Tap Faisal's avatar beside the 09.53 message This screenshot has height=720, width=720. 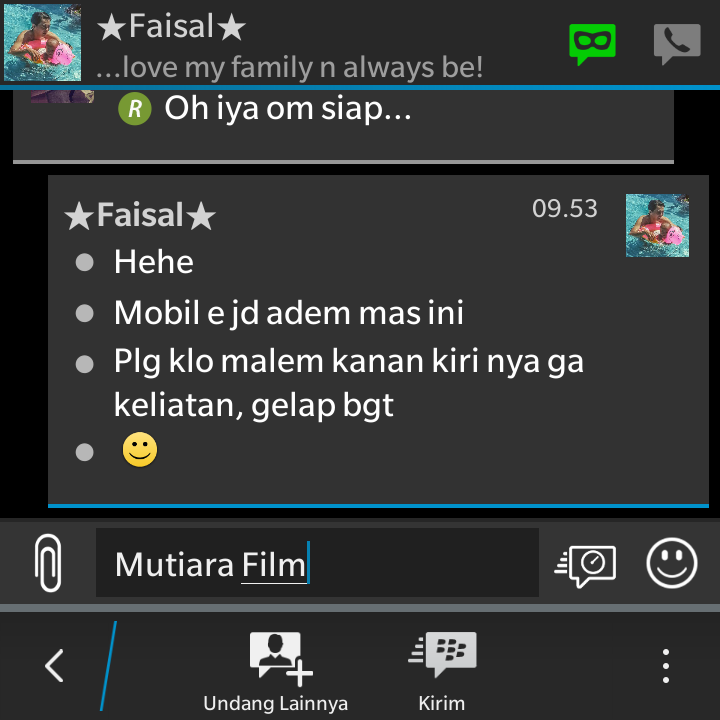point(657,225)
